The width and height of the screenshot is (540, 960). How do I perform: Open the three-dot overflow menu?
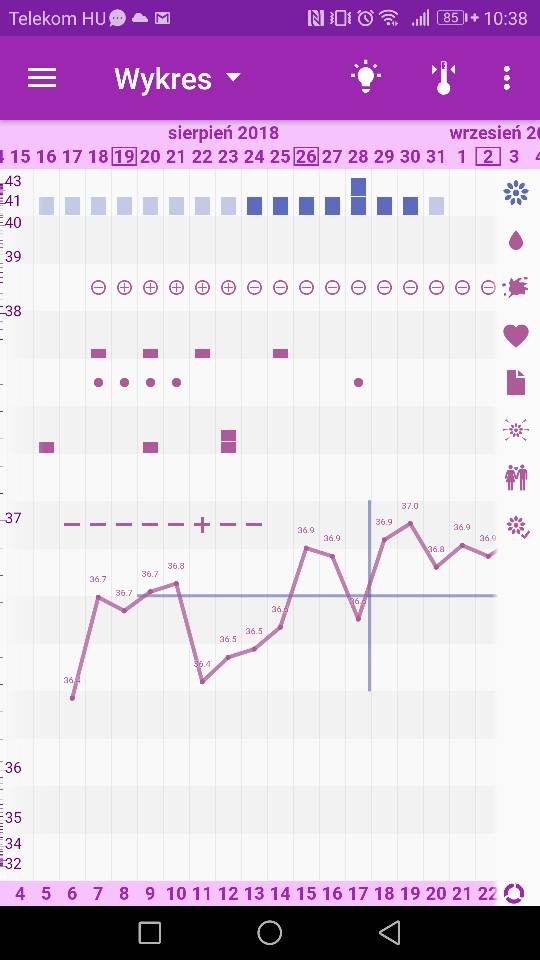506,78
